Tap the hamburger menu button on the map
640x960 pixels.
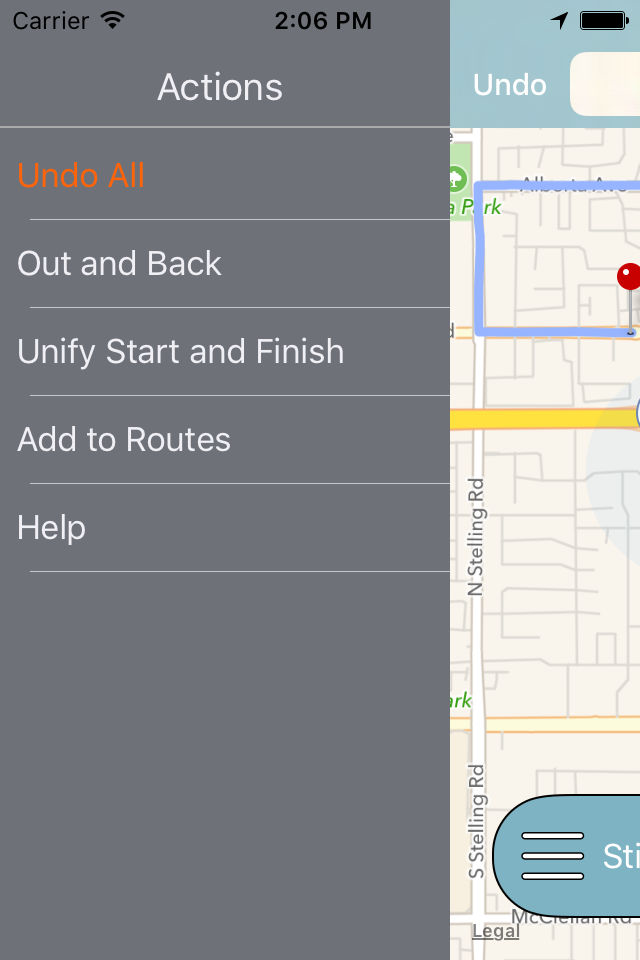[x=552, y=856]
